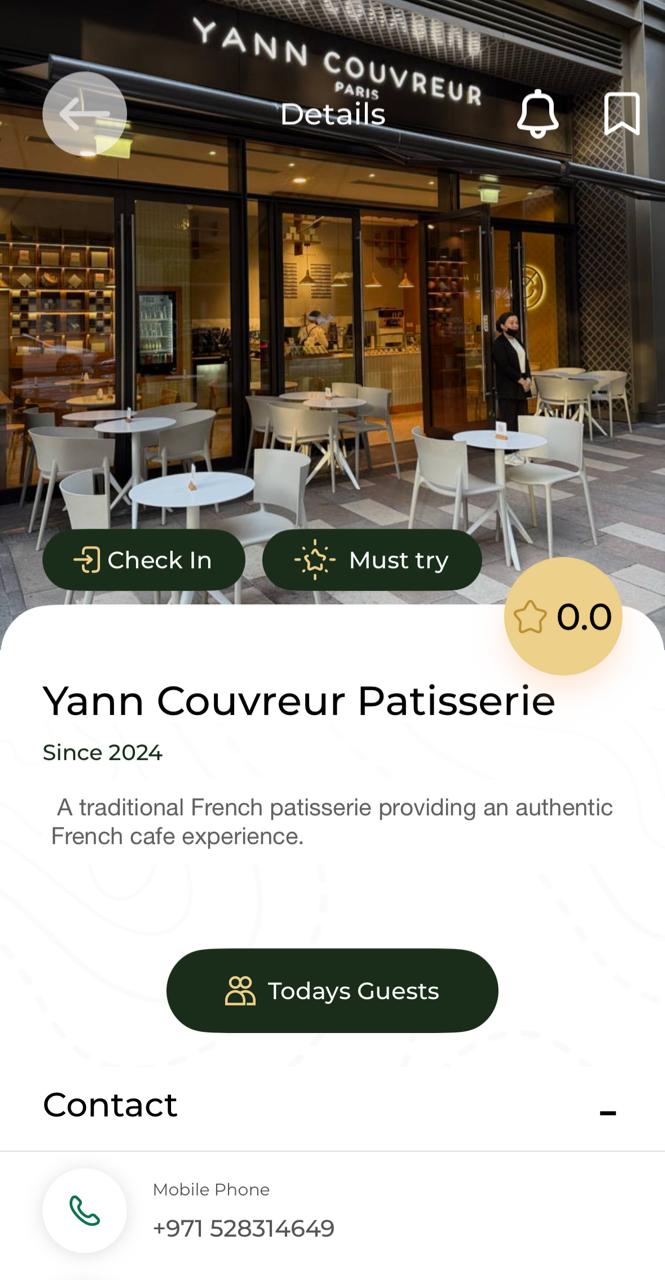Tap the Check In button
The height and width of the screenshot is (1280, 665).
(x=144, y=560)
